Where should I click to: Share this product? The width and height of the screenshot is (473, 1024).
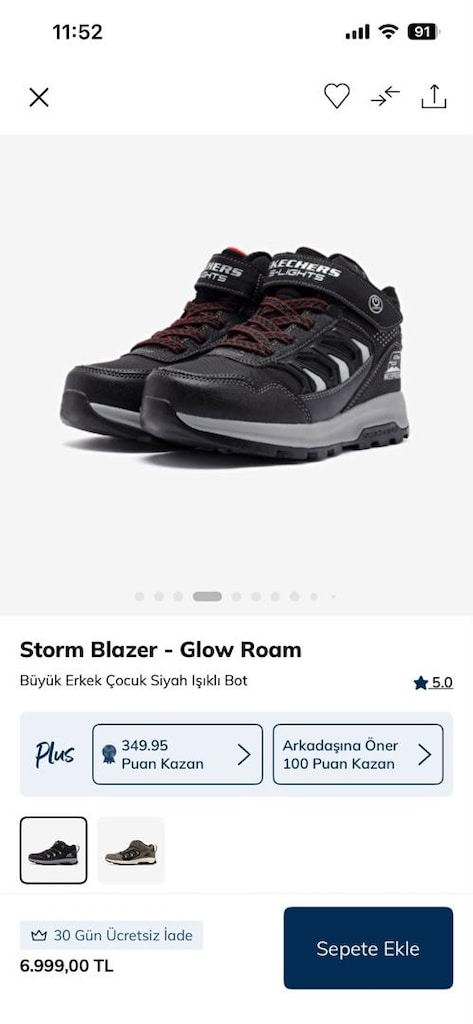click(434, 97)
